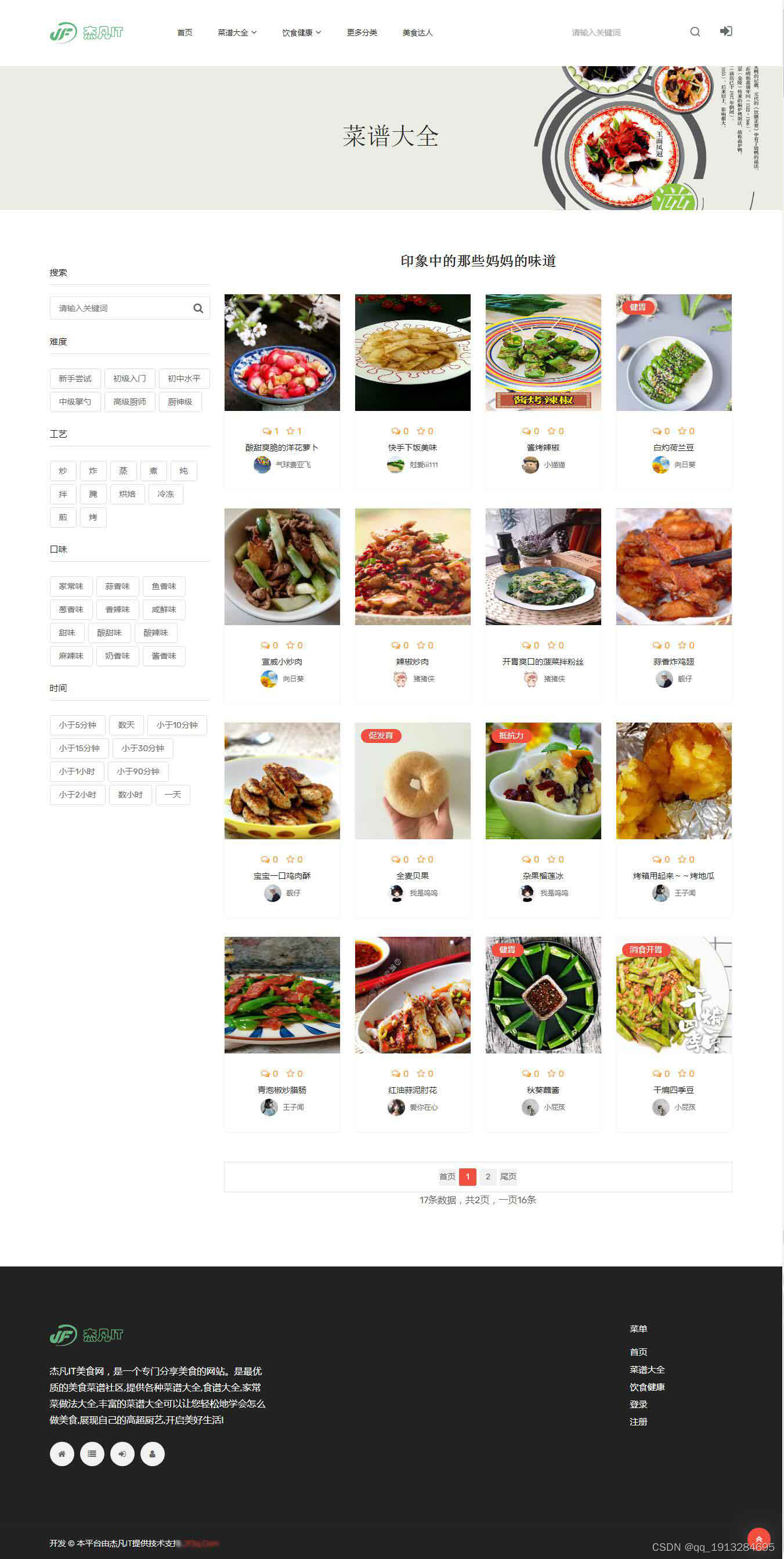Choose the 麻辣味 flavor chip

tap(71, 656)
